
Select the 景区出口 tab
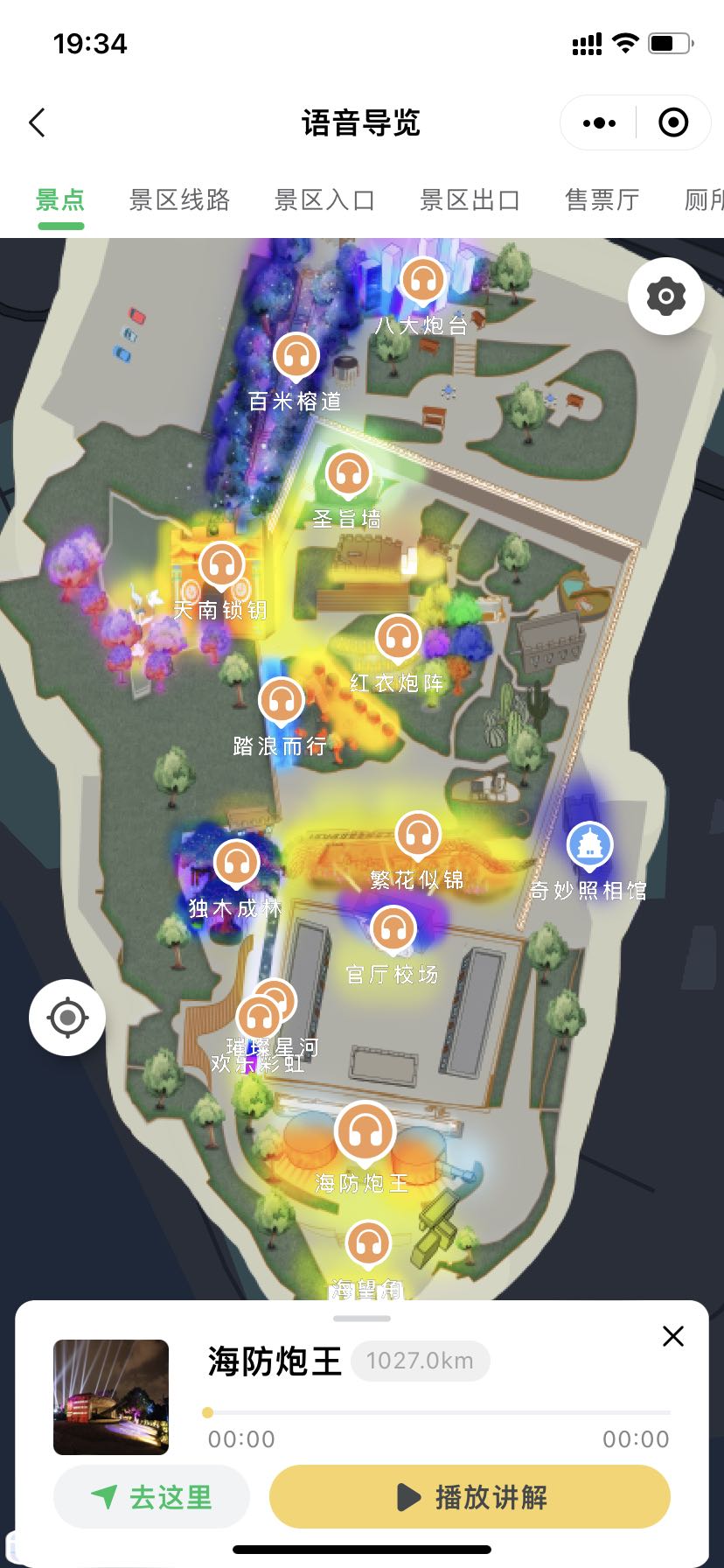click(470, 200)
